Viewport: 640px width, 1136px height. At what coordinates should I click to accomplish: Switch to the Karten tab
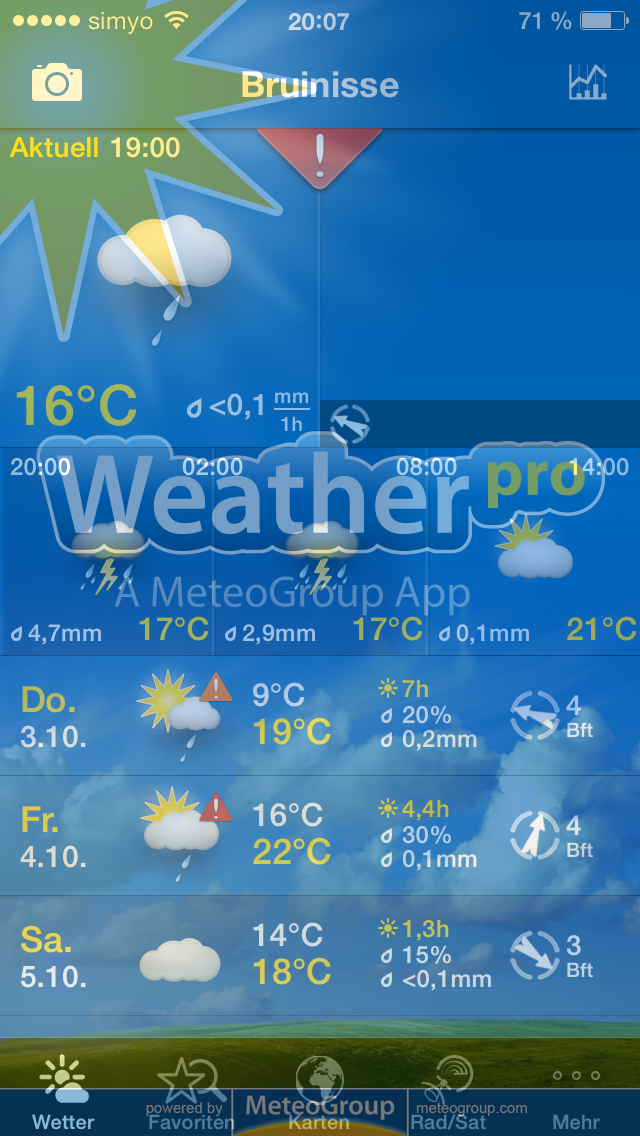[320, 1095]
